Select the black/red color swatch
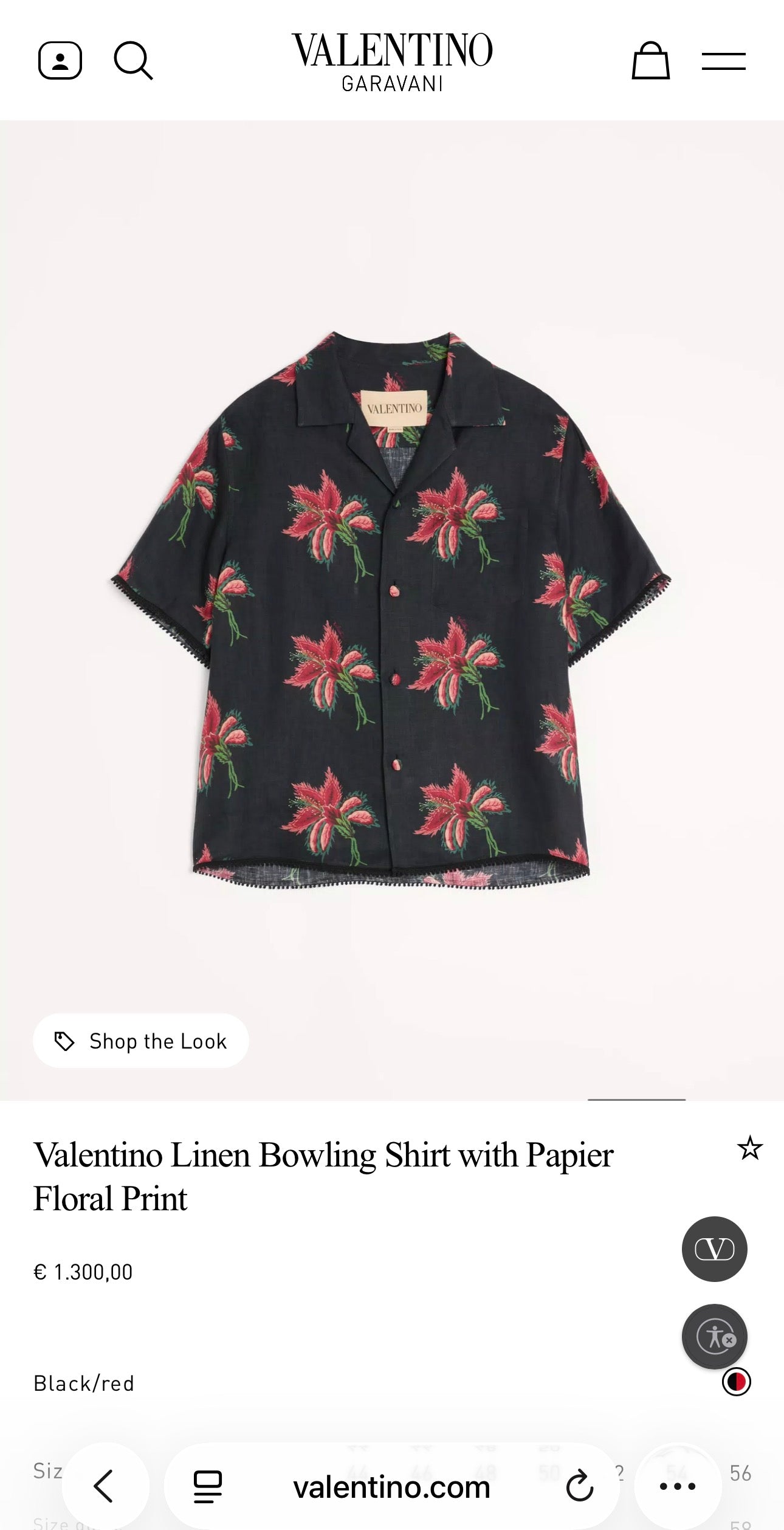784x1530 pixels. 736,1382
